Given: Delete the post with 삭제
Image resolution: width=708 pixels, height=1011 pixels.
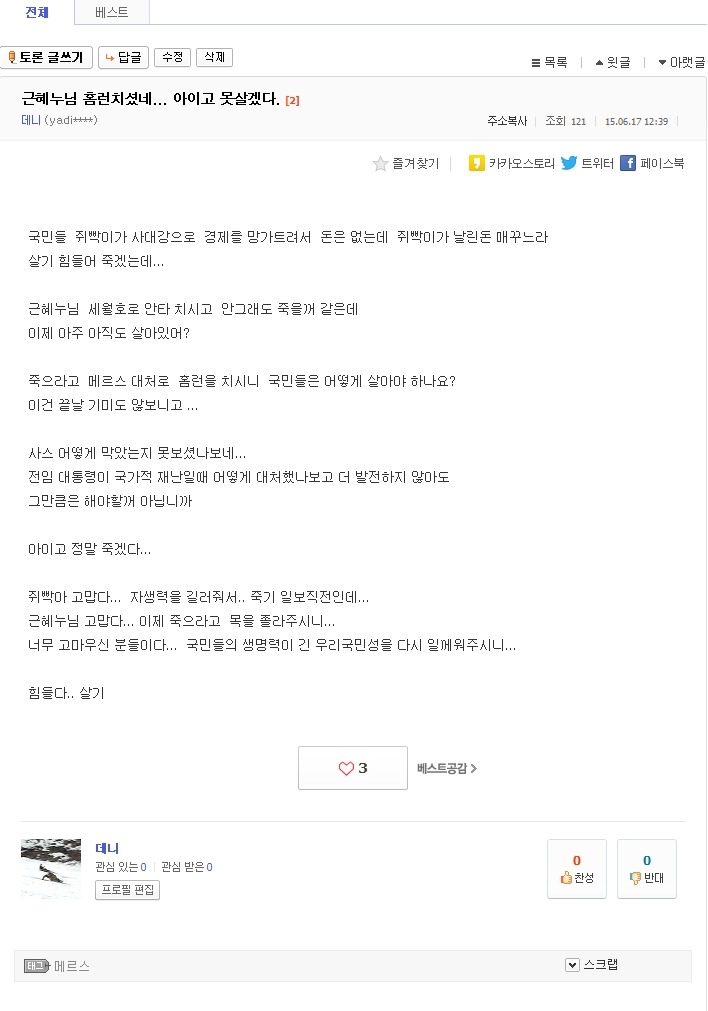Looking at the screenshot, I should (214, 57).
